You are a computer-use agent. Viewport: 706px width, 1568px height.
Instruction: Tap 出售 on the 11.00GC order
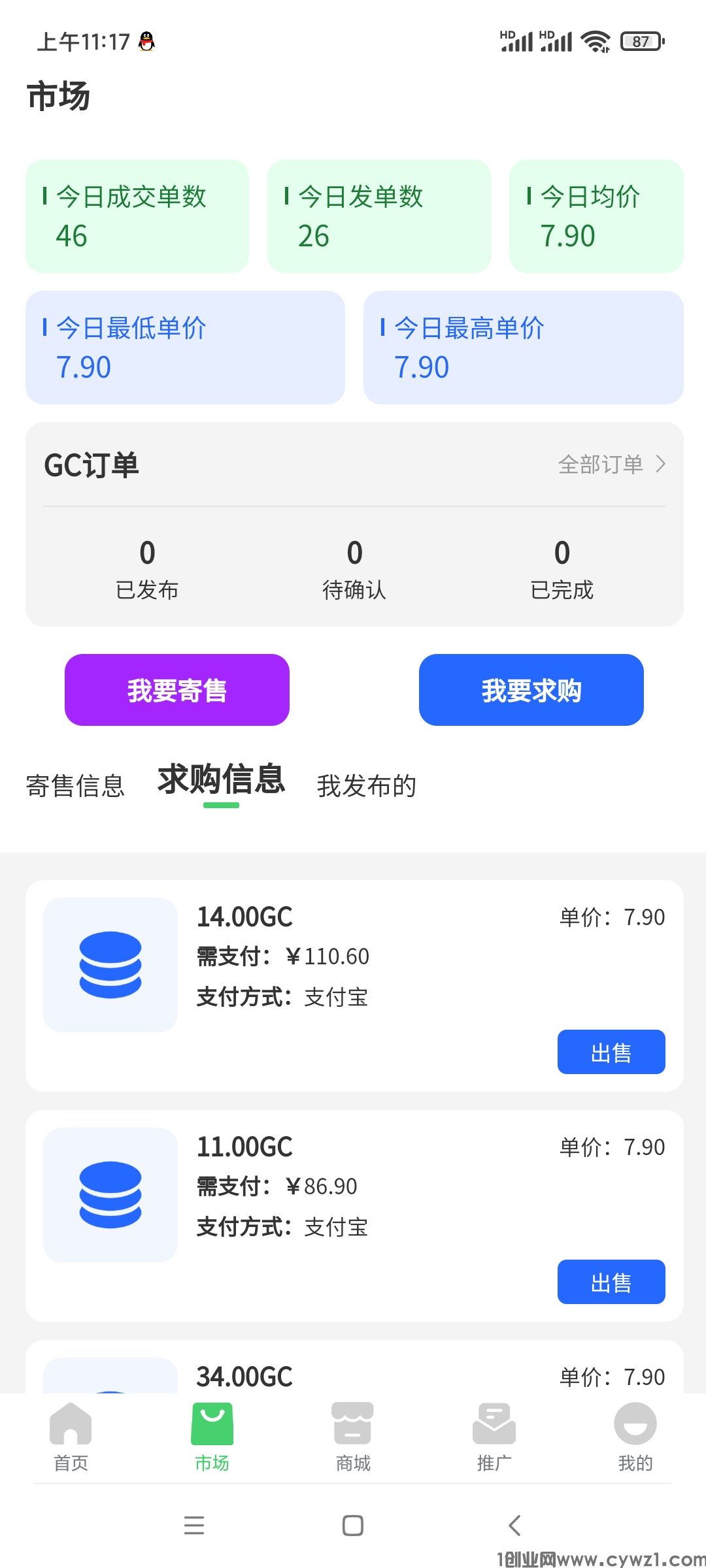tap(611, 1282)
